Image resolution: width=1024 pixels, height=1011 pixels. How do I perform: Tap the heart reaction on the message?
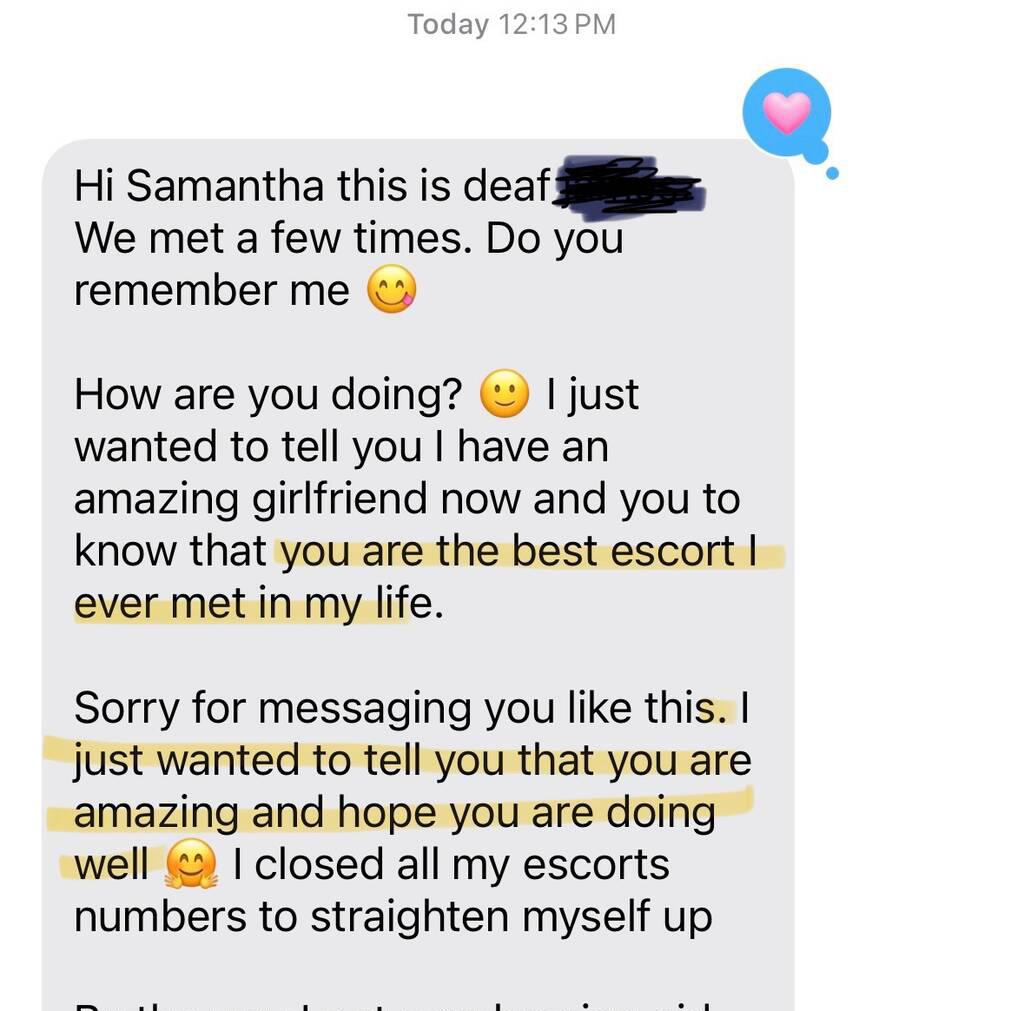tap(786, 113)
